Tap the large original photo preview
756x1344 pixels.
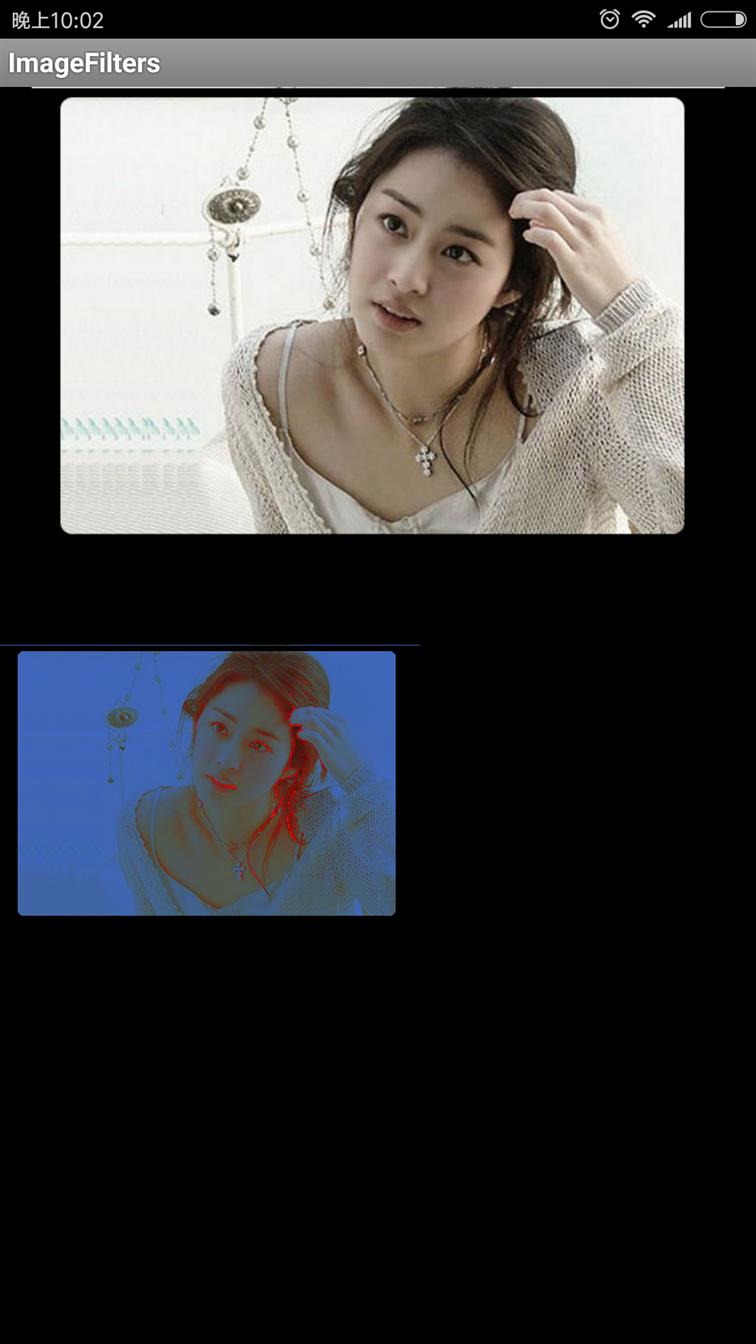pyautogui.click(x=372, y=315)
